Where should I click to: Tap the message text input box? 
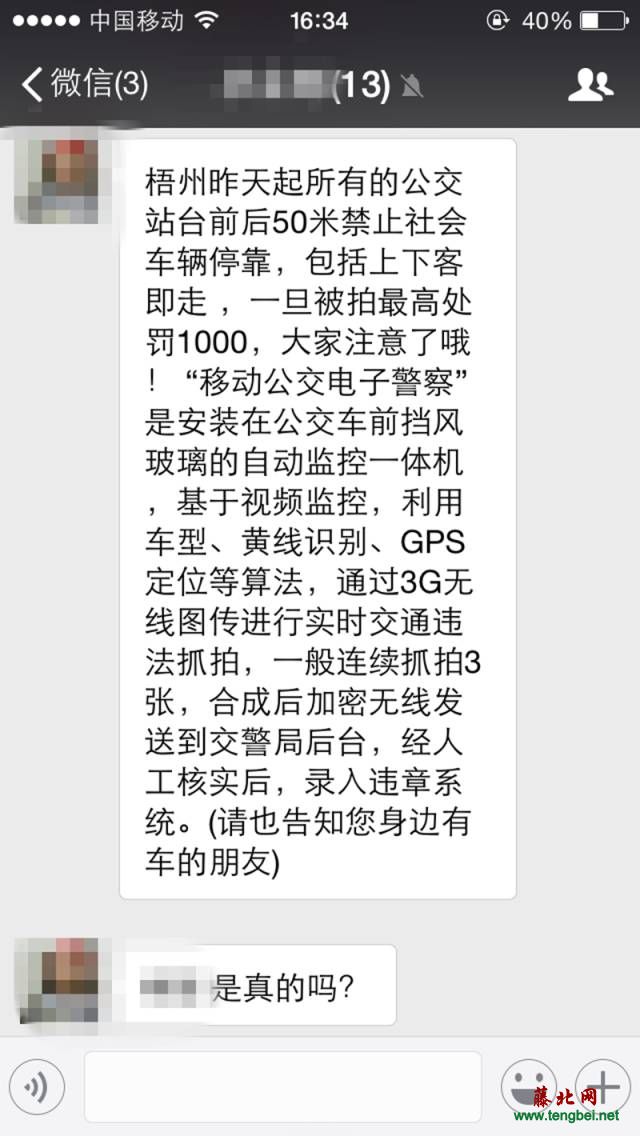(283, 1086)
